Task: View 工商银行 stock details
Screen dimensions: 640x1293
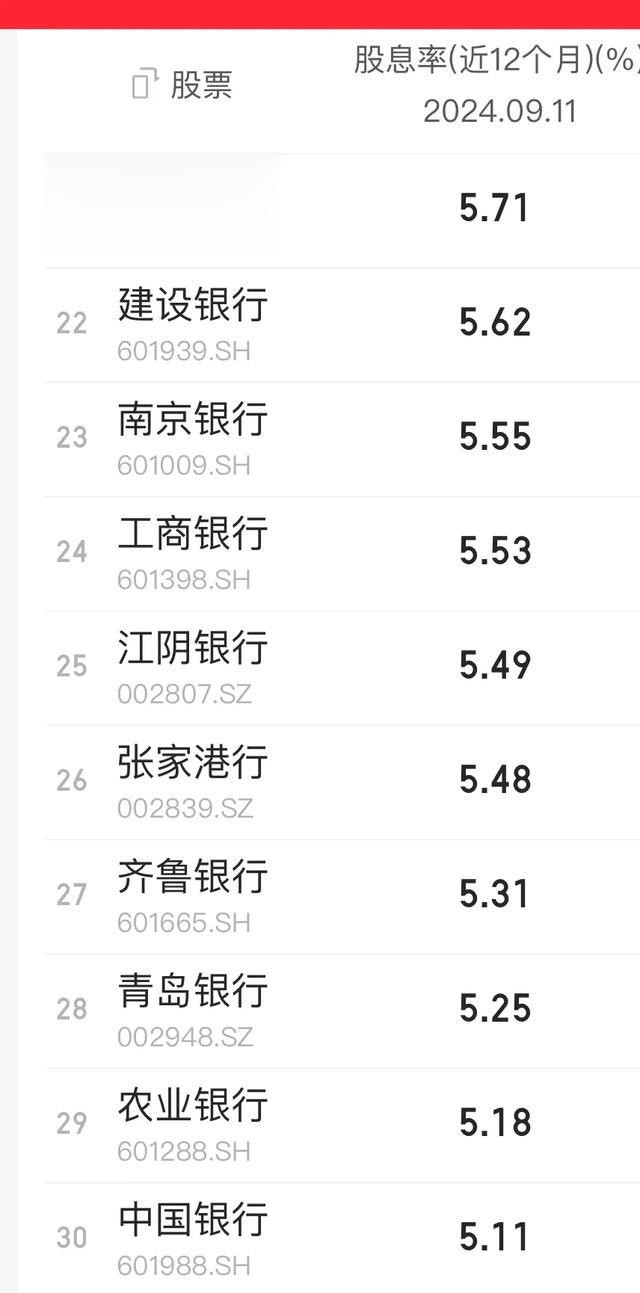Action: (342, 553)
